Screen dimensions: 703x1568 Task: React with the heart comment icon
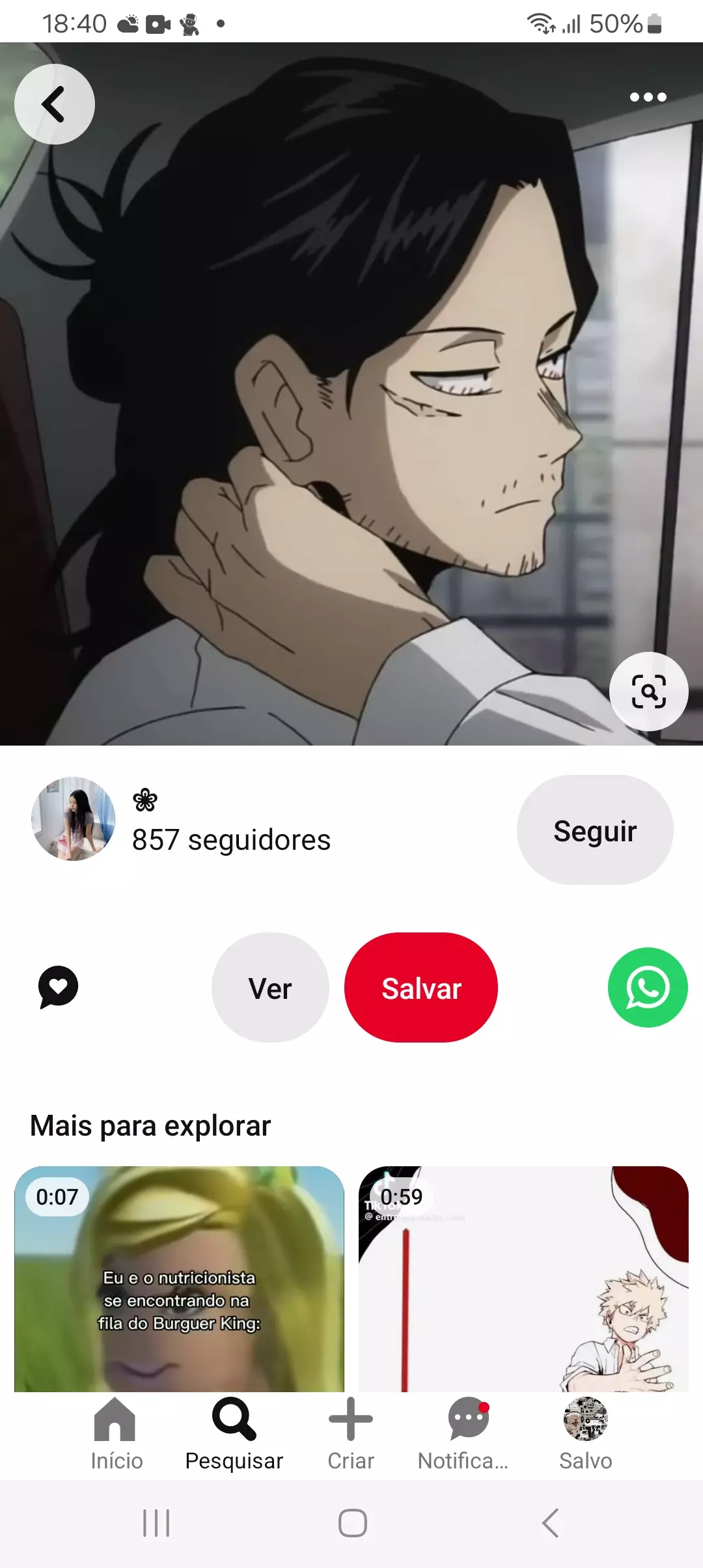tap(59, 987)
